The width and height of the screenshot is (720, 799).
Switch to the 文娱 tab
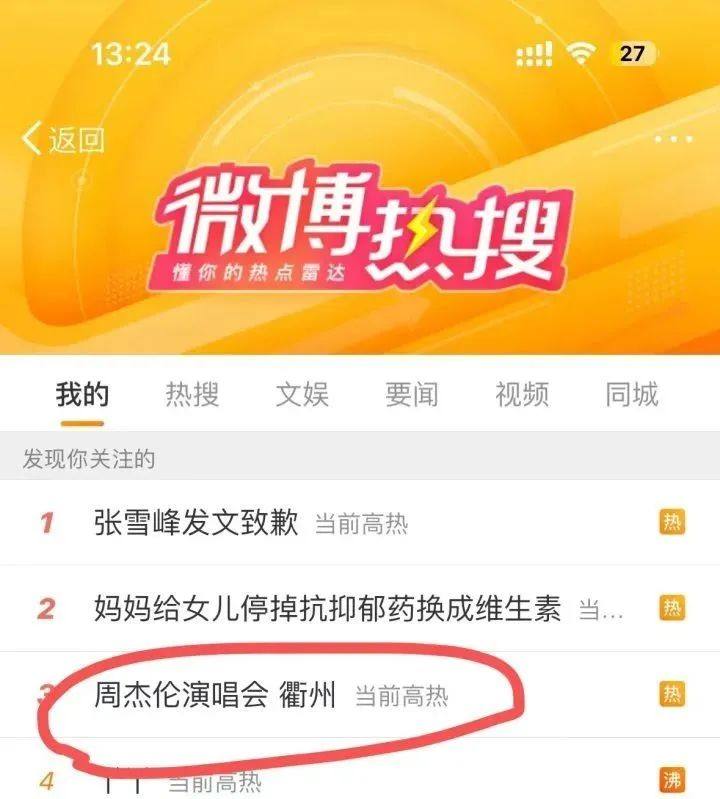(x=302, y=395)
